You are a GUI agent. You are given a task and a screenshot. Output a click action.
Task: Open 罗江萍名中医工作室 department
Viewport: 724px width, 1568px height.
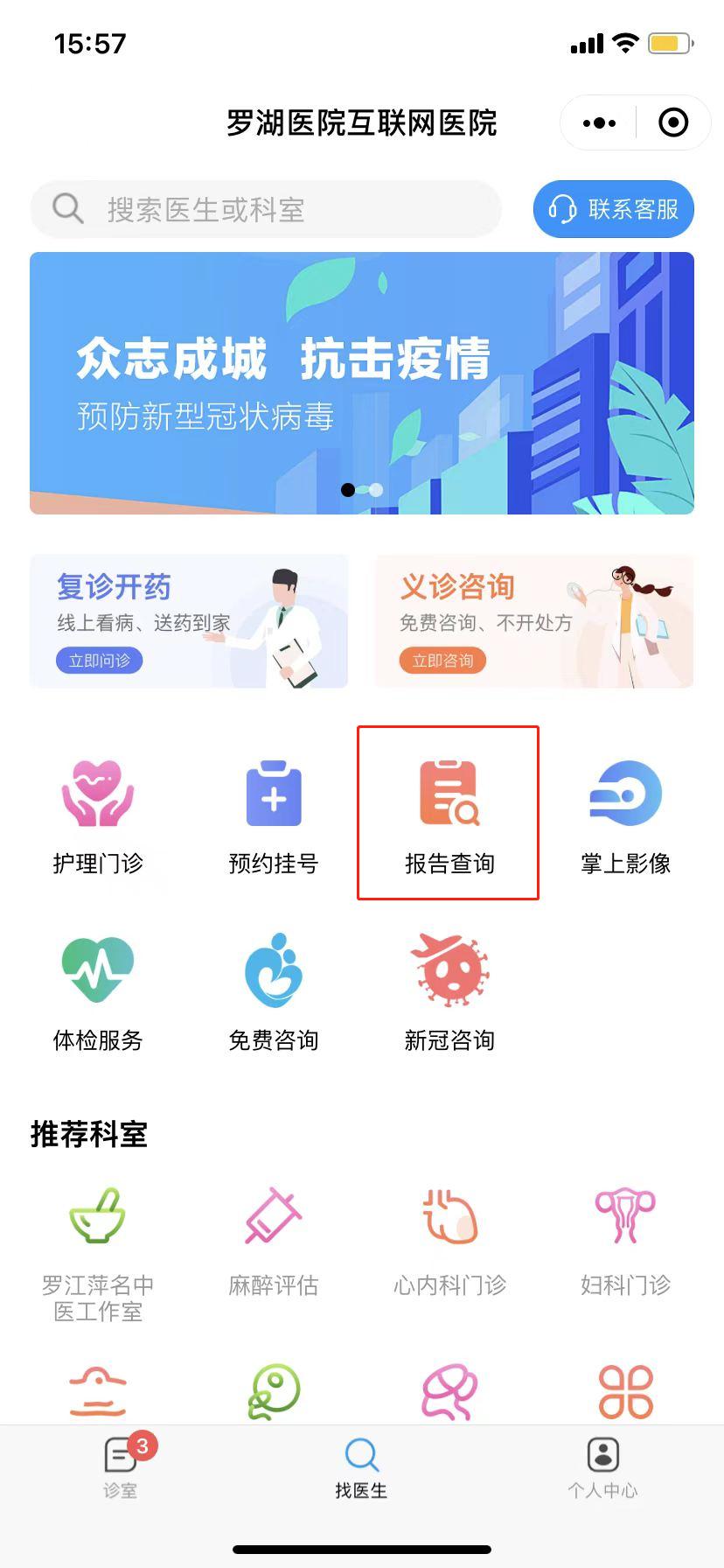click(x=98, y=1251)
